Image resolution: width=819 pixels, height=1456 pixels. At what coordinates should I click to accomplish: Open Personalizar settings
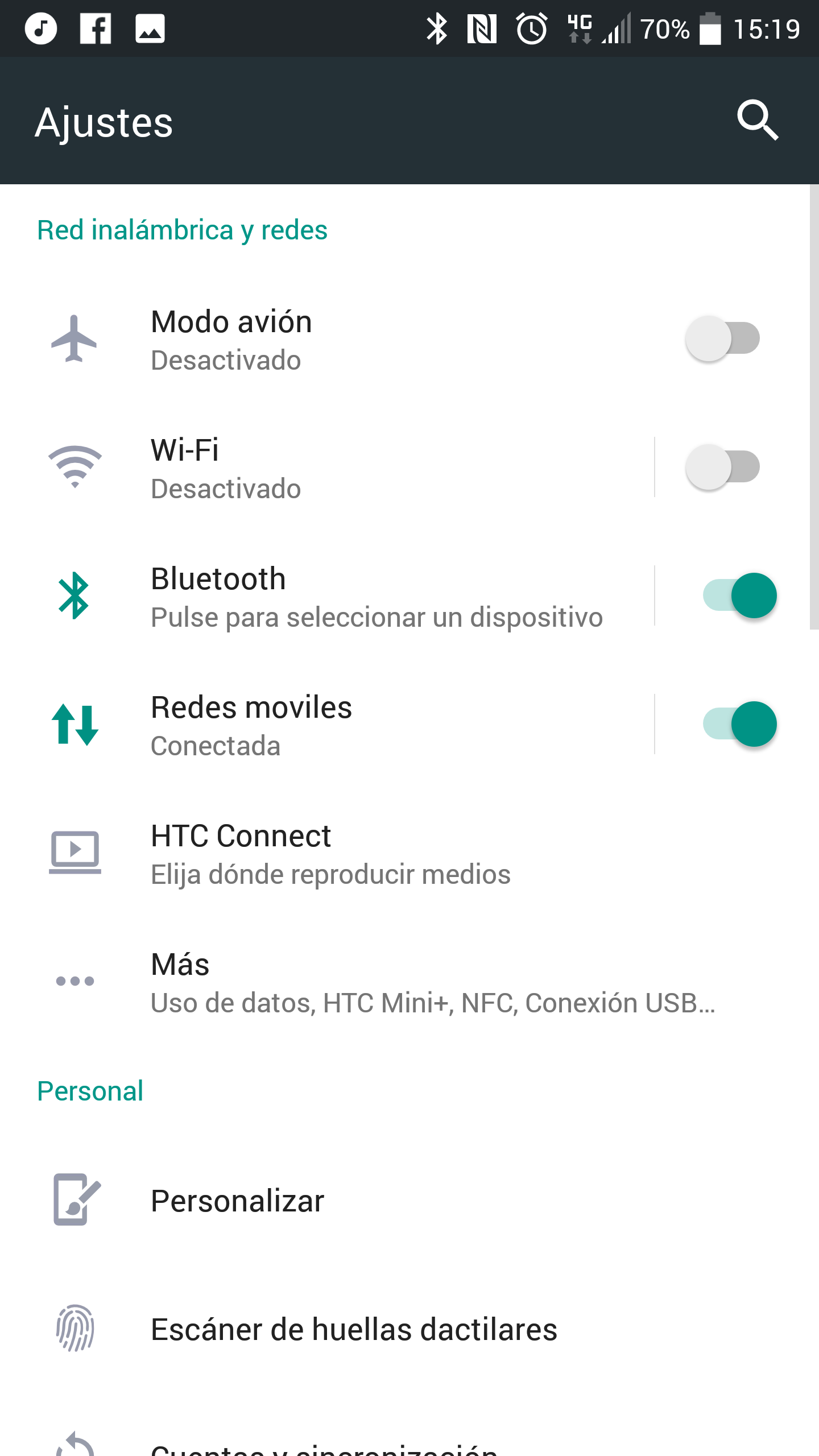(x=341, y=1200)
